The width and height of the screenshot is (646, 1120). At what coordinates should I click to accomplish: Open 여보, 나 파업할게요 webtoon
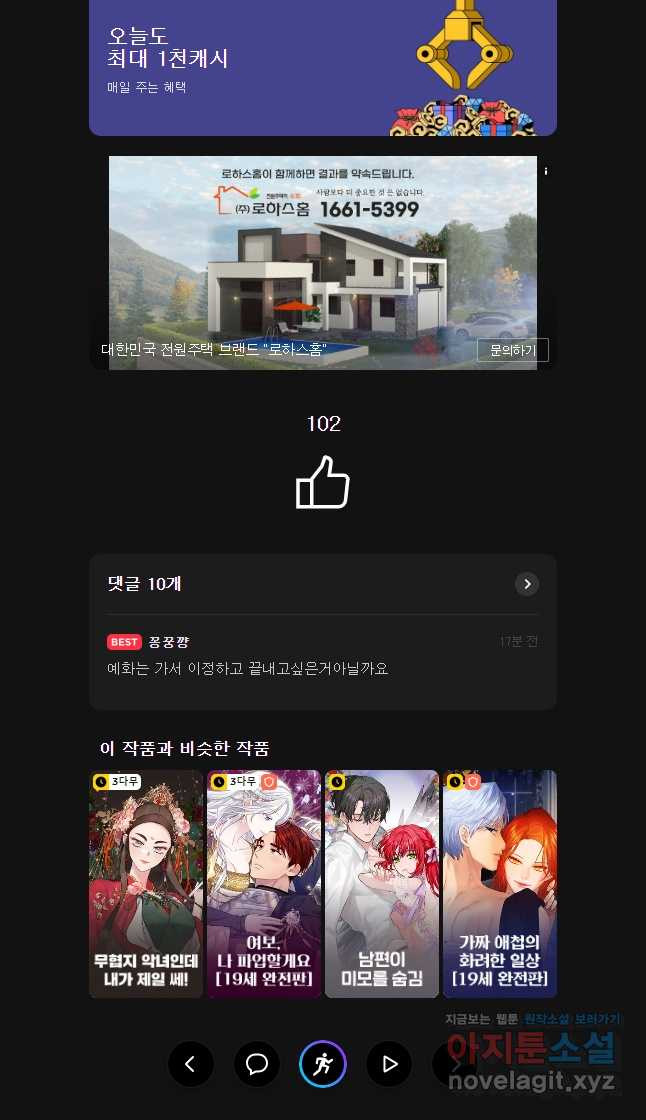pos(264,884)
